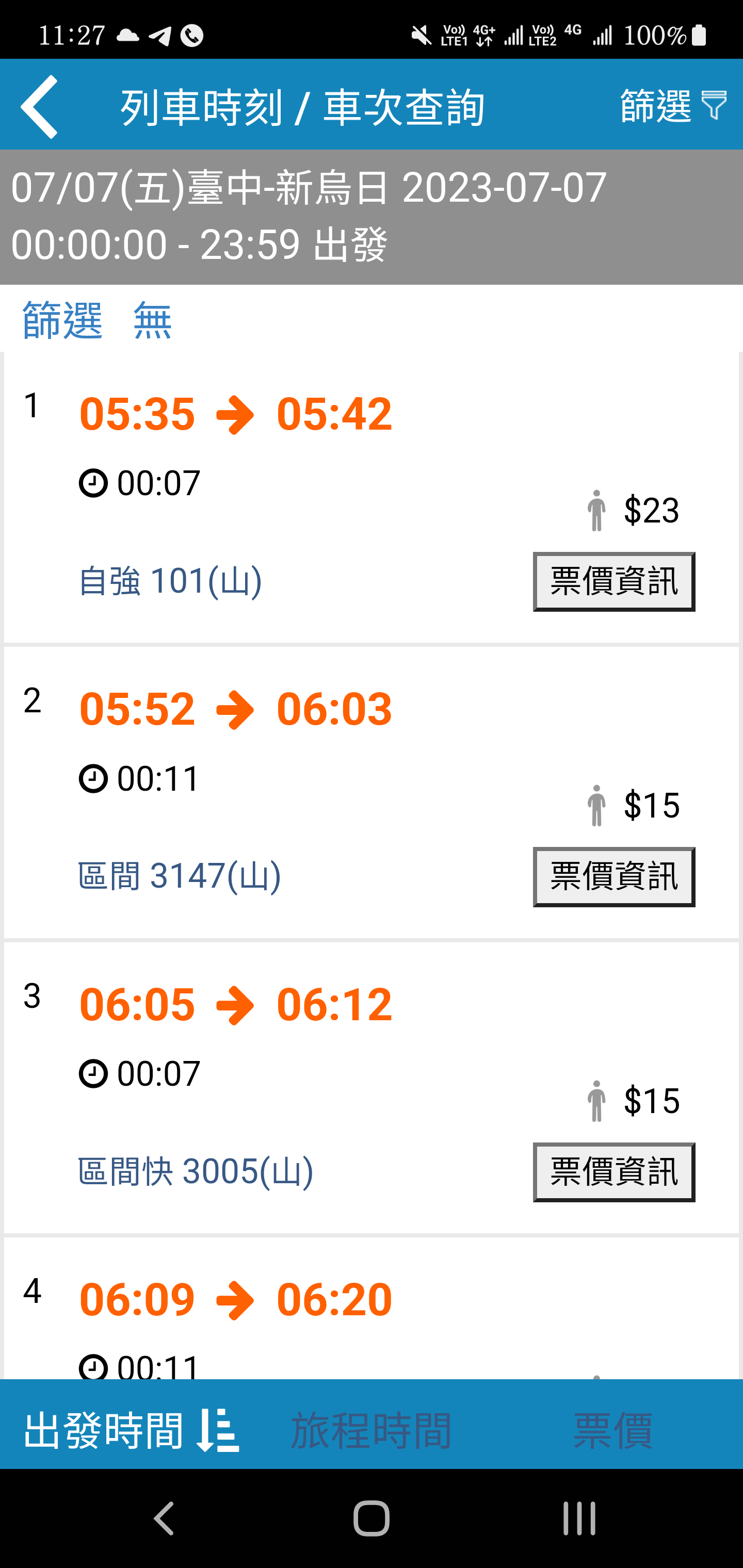Sort by 出發時間
This screenshot has width=743, height=1568.
coord(131,1430)
